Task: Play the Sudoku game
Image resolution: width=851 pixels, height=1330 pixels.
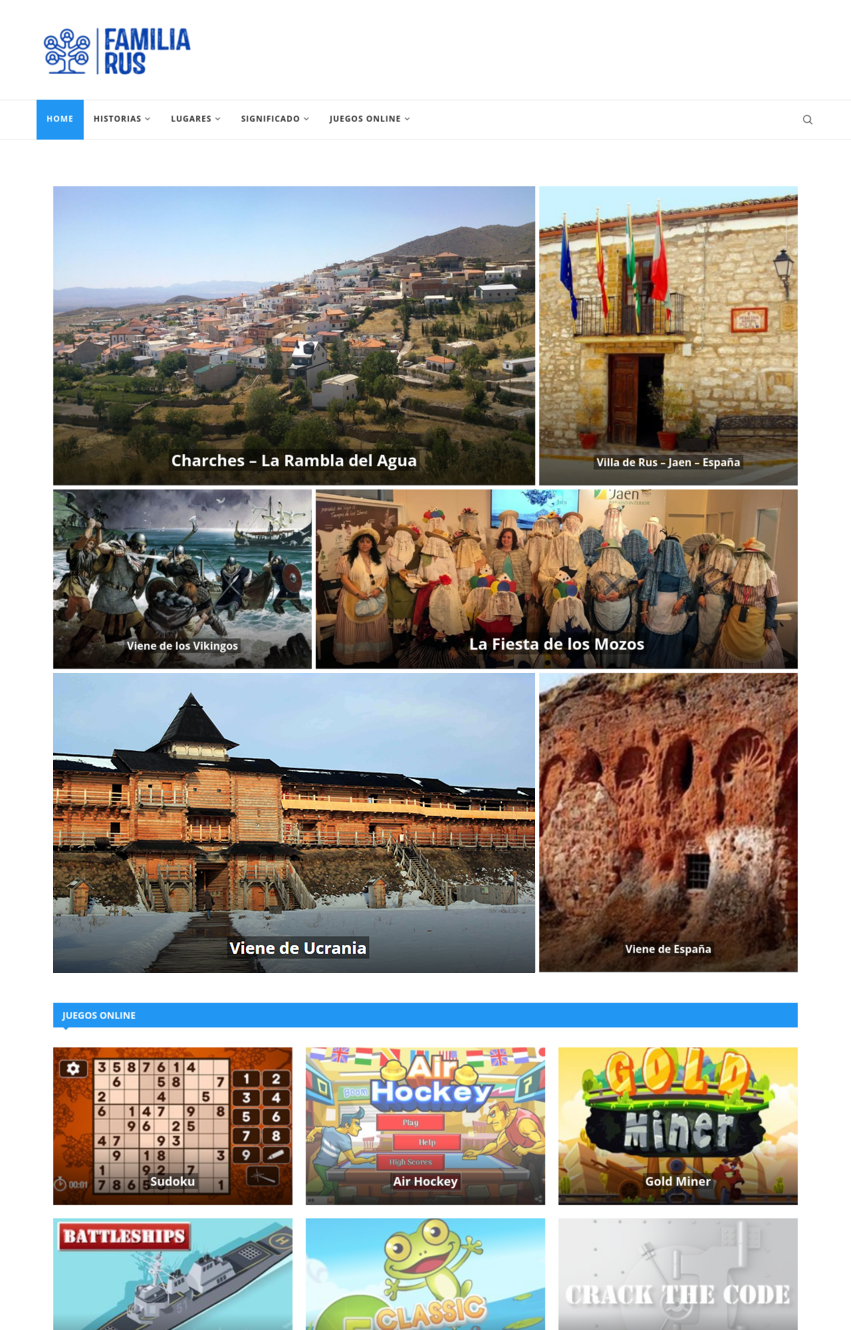Action: point(172,1182)
